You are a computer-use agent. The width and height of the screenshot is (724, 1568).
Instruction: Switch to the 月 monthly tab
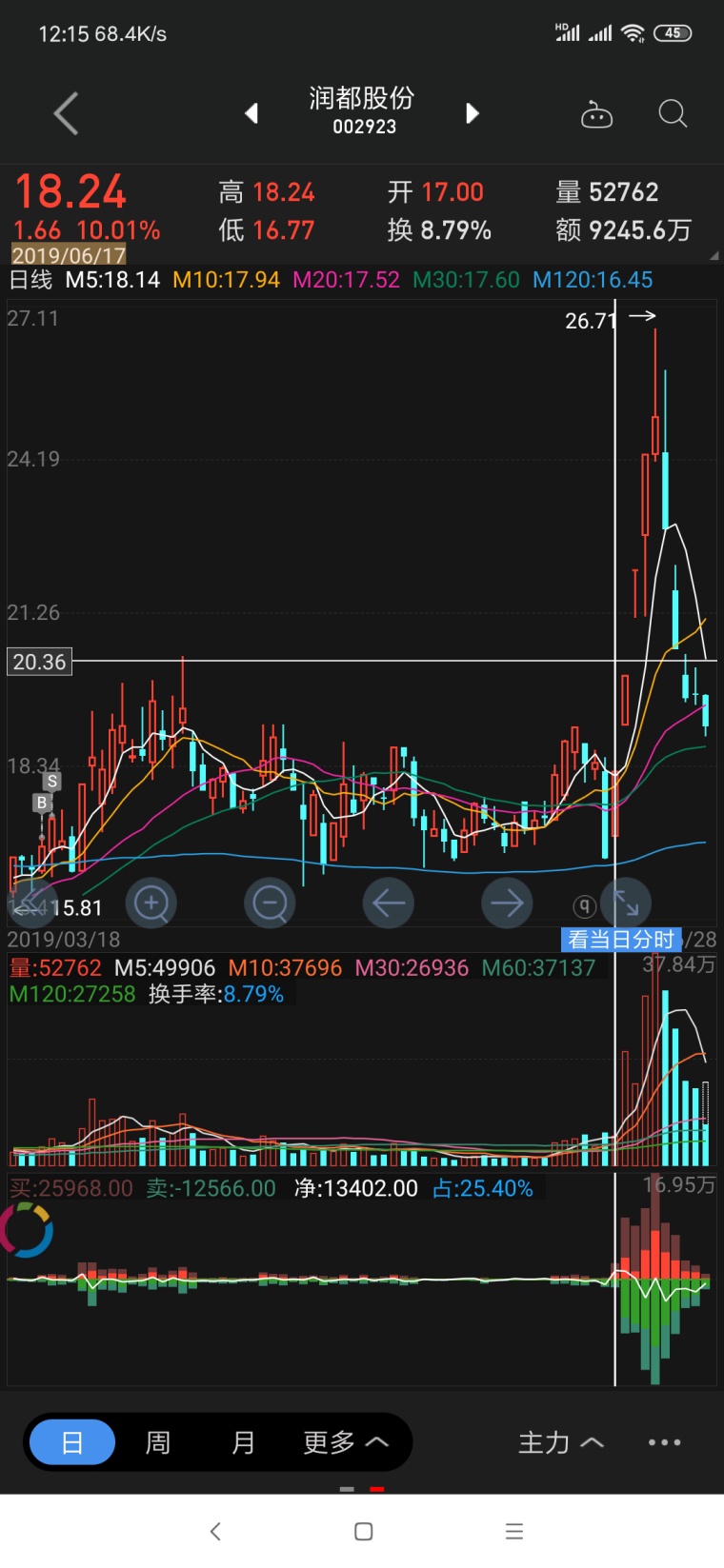[x=243, y=1442]
